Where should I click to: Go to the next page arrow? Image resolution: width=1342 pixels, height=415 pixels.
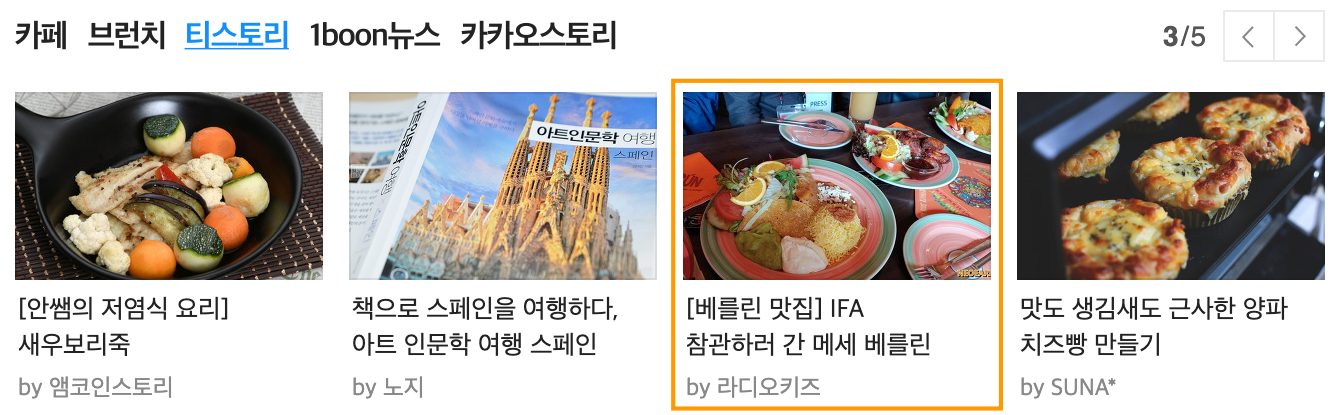(x=1299, y=37)
